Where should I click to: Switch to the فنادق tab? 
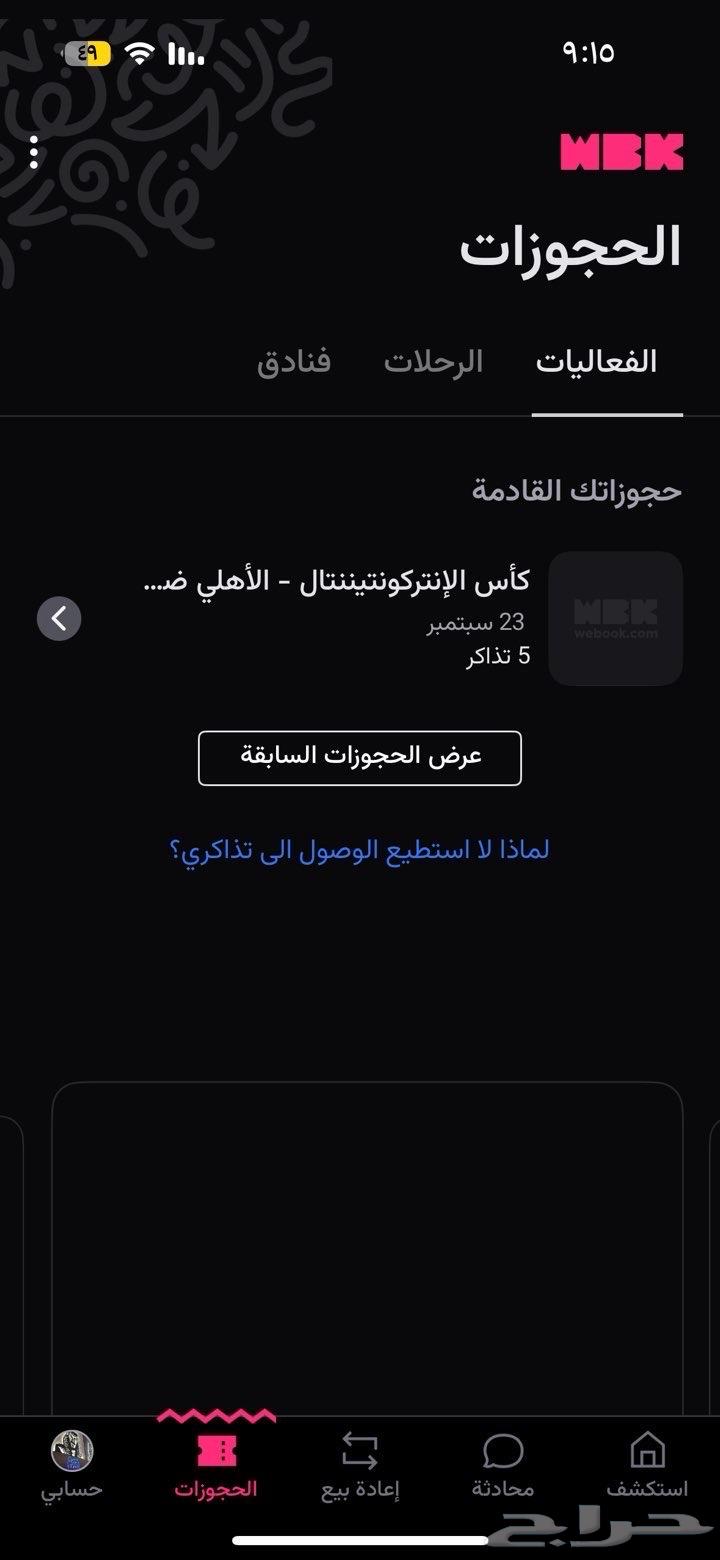[x=293, y=362]
